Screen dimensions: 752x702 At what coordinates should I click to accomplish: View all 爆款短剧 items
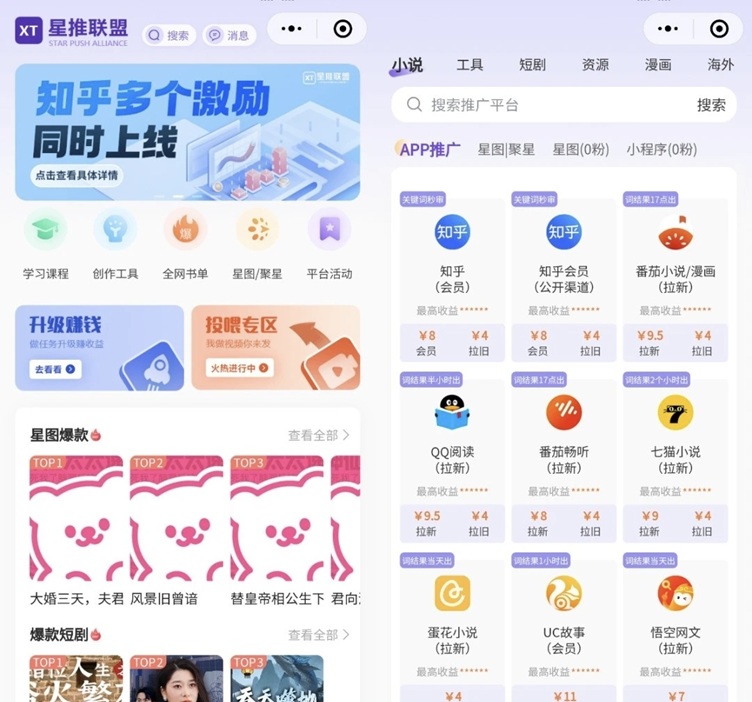coord(318,634)
